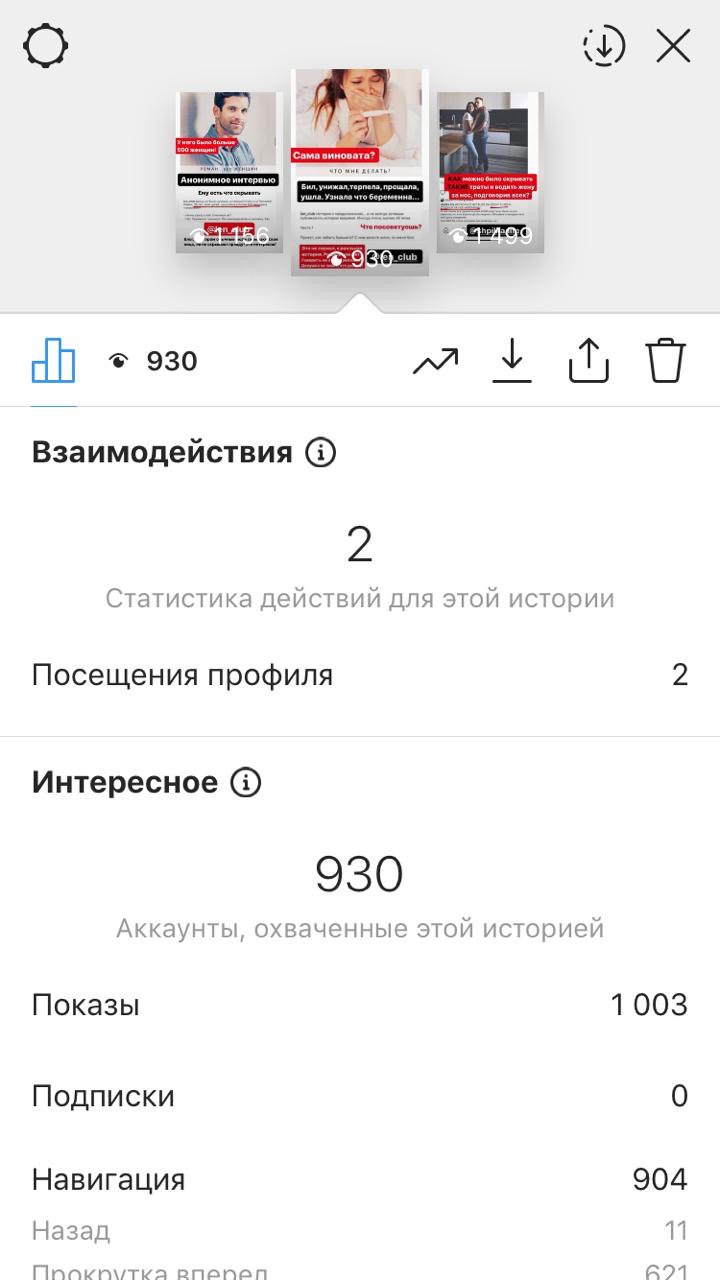Select the Сама виновата story thumbnail
720x1280 pixels.
[360, 172]
